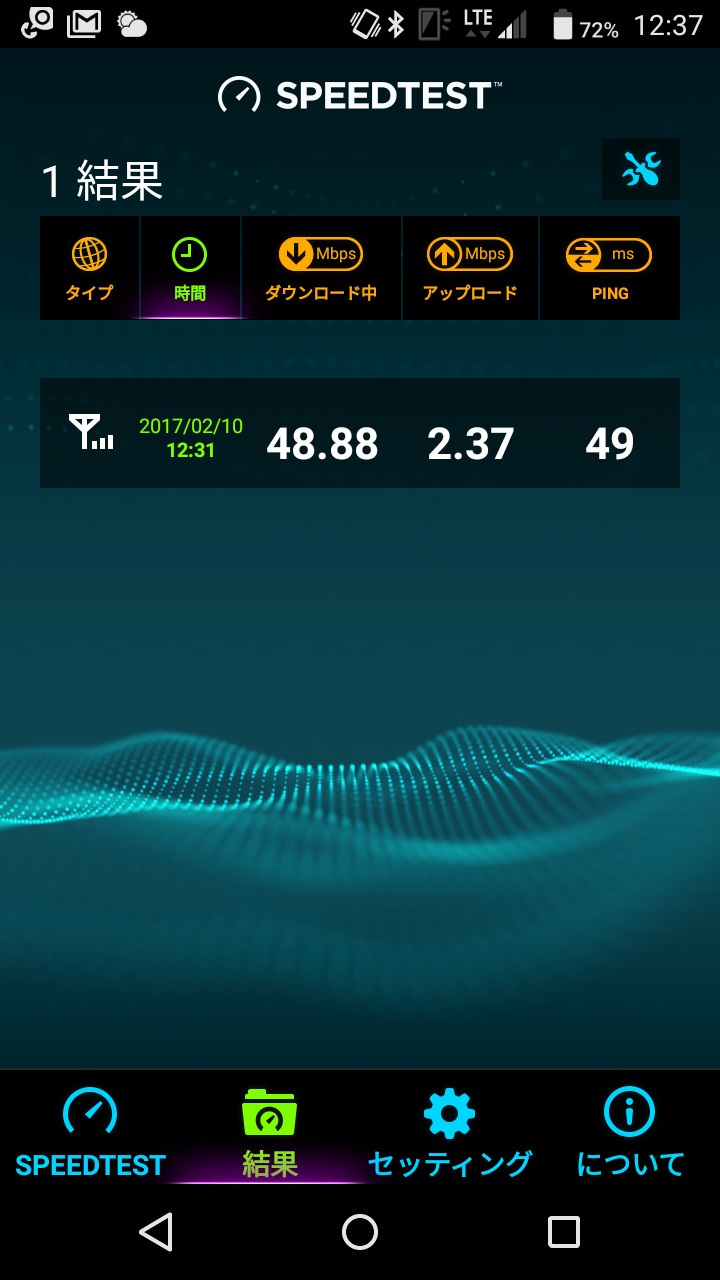Screen dimensions: 720x1280
Task: Go to the home screen
Action: click(x=360, y=1232)
